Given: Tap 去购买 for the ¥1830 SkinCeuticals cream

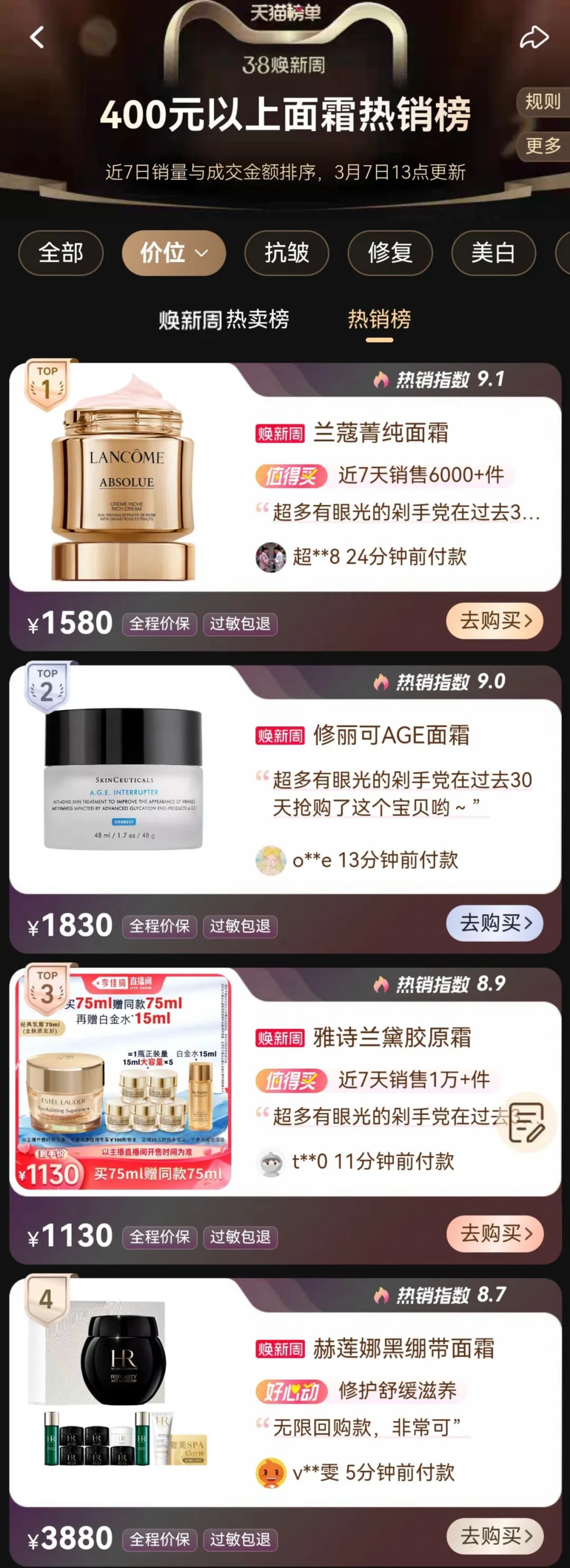Looking at the screenshot, I should pyautogui.click(x=495, y=923).
